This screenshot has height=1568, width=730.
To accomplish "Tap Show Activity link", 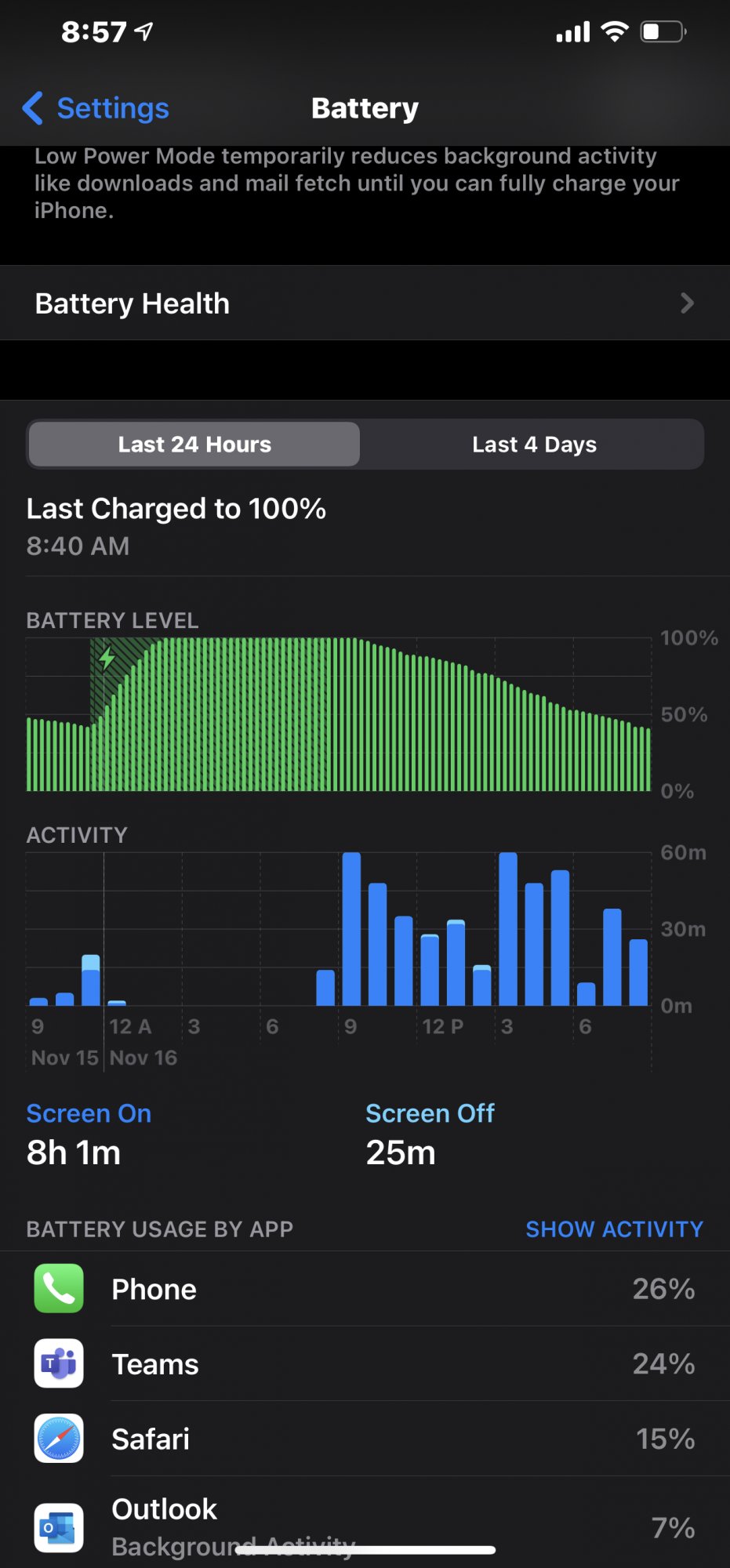I will tap(614, 1229).
